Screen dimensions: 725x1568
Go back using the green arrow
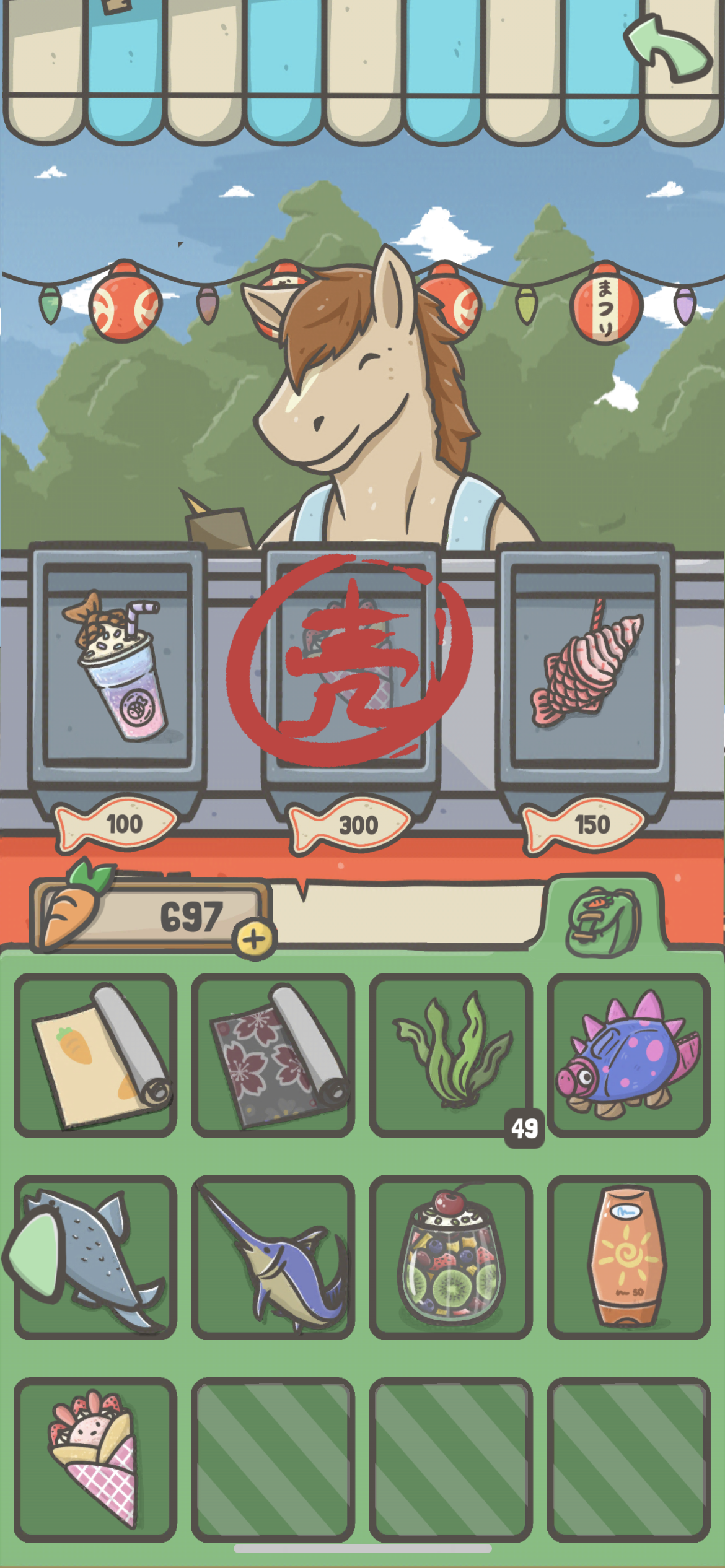pyautogui.click(x=667, y=48)
